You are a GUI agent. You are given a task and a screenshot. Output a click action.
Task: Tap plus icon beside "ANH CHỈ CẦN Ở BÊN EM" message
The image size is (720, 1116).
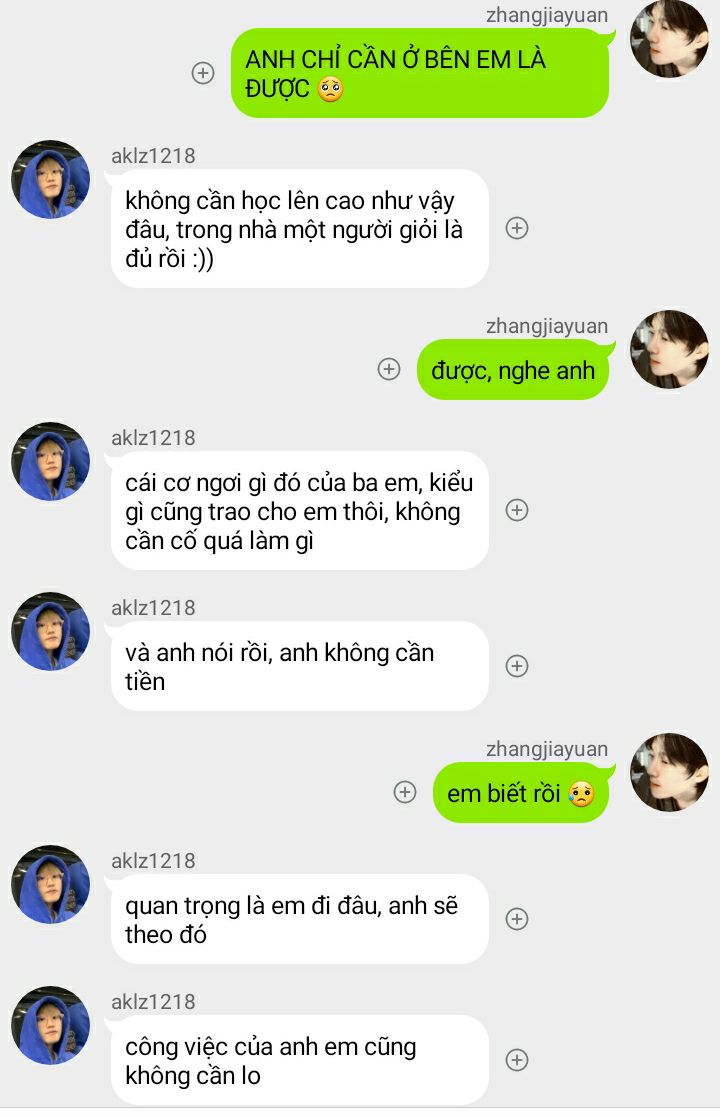coord(203,73)
